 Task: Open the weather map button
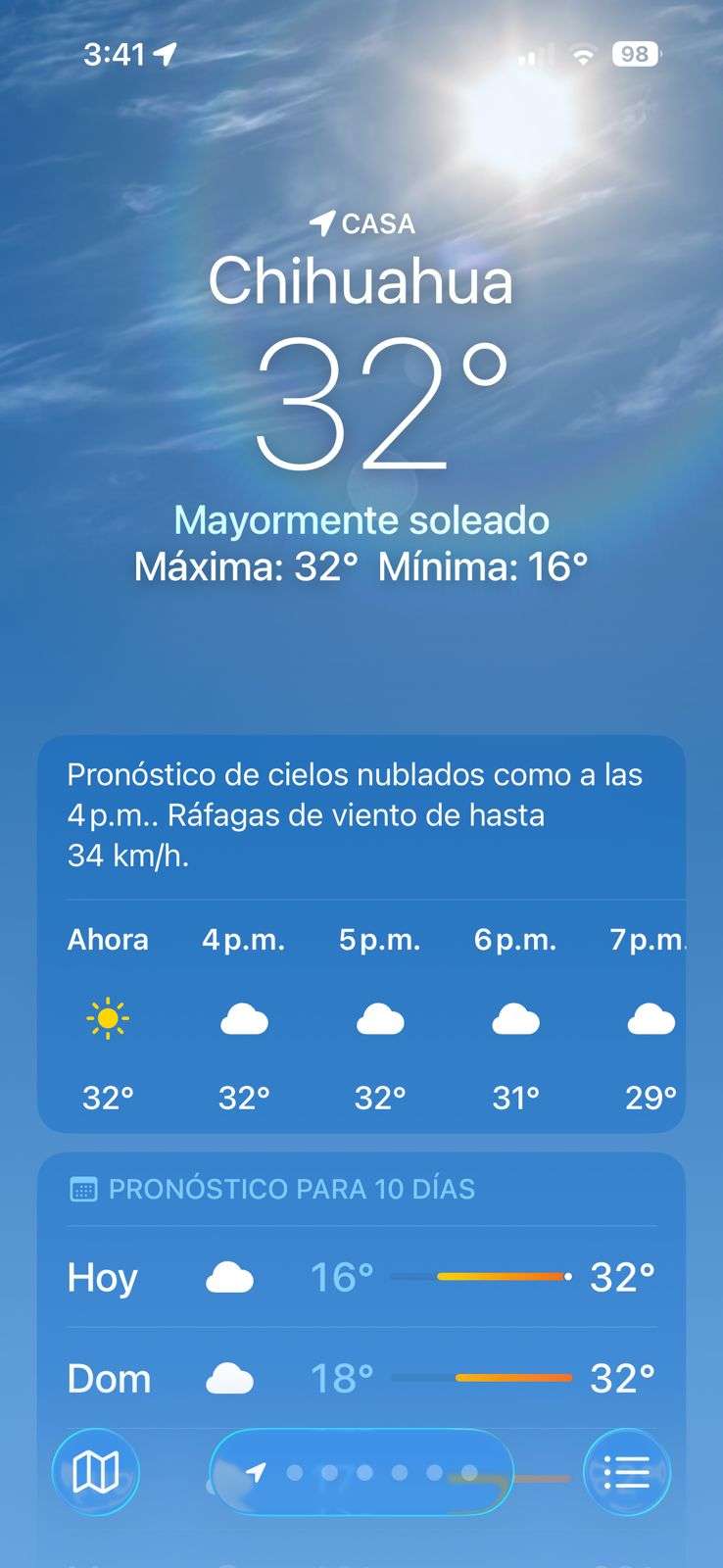point(95,1472)
